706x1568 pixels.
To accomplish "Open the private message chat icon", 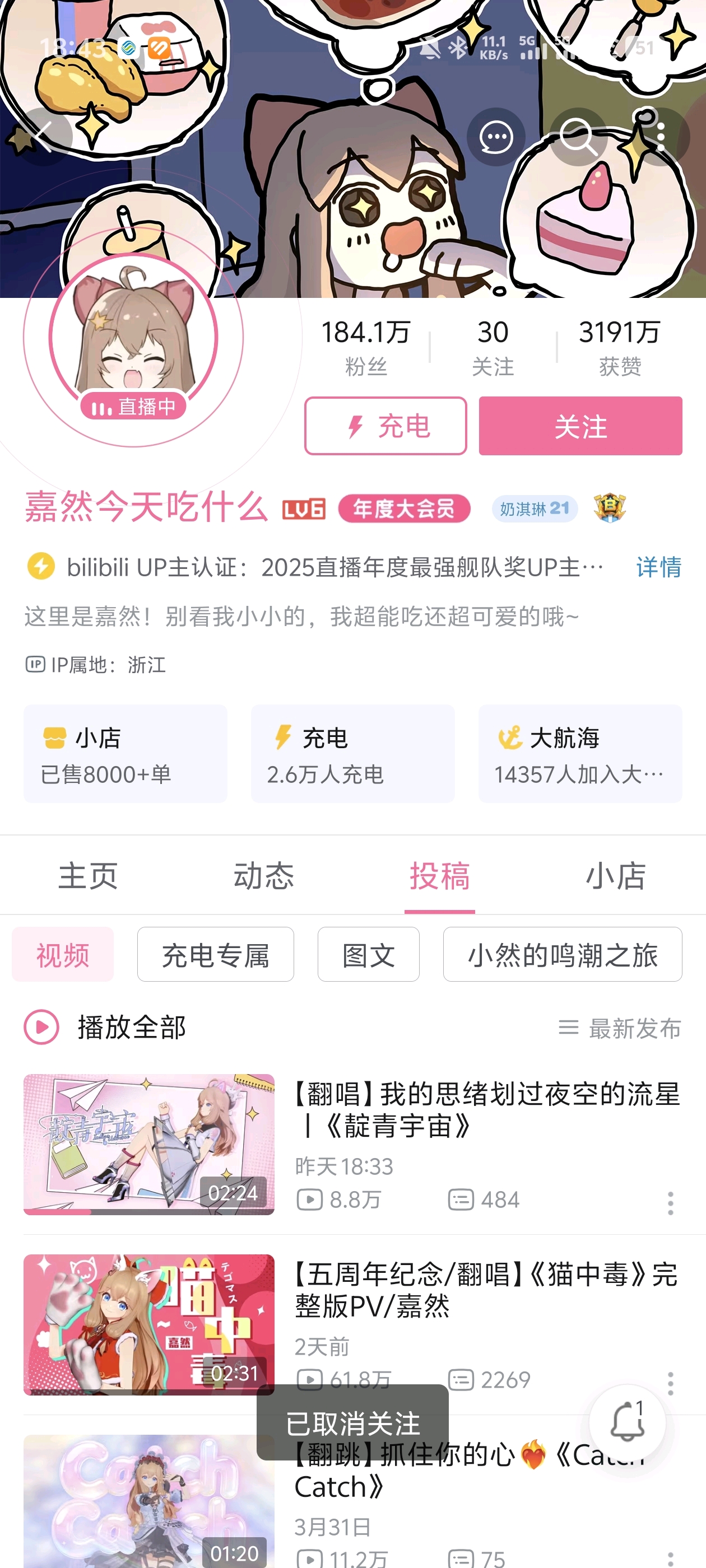I will 496,137.
